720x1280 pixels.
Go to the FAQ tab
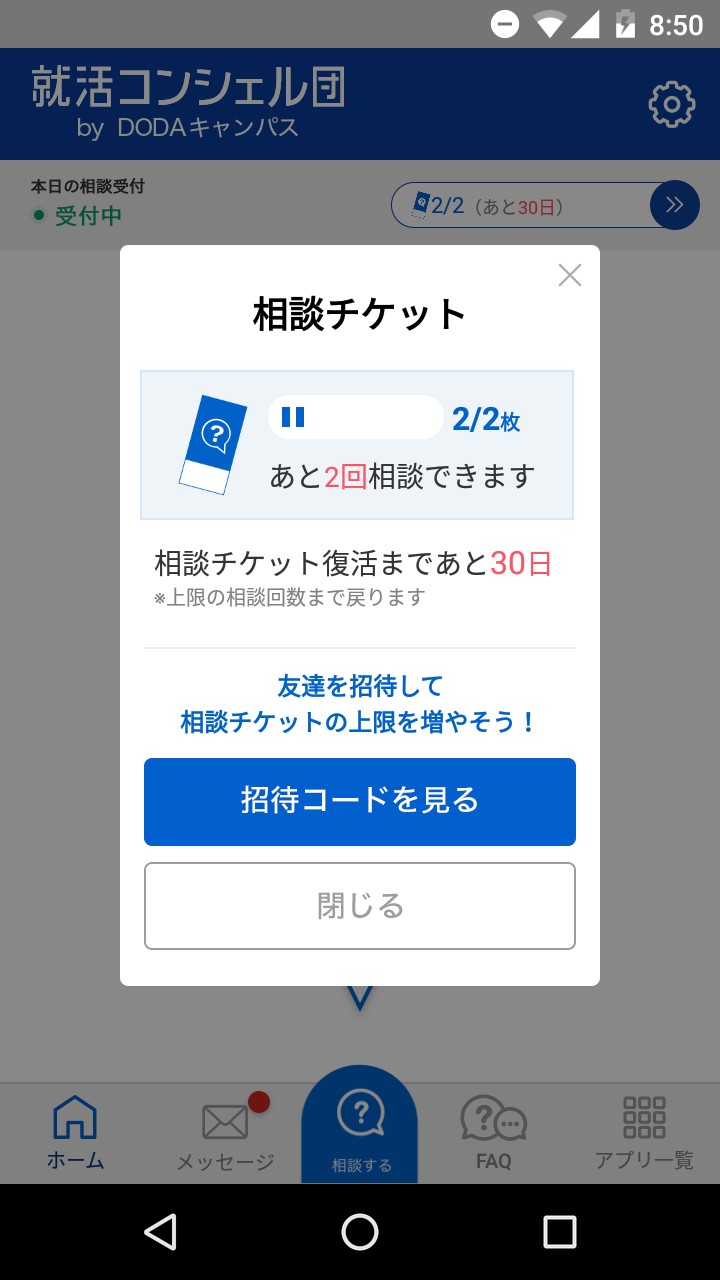point(494,1132)
